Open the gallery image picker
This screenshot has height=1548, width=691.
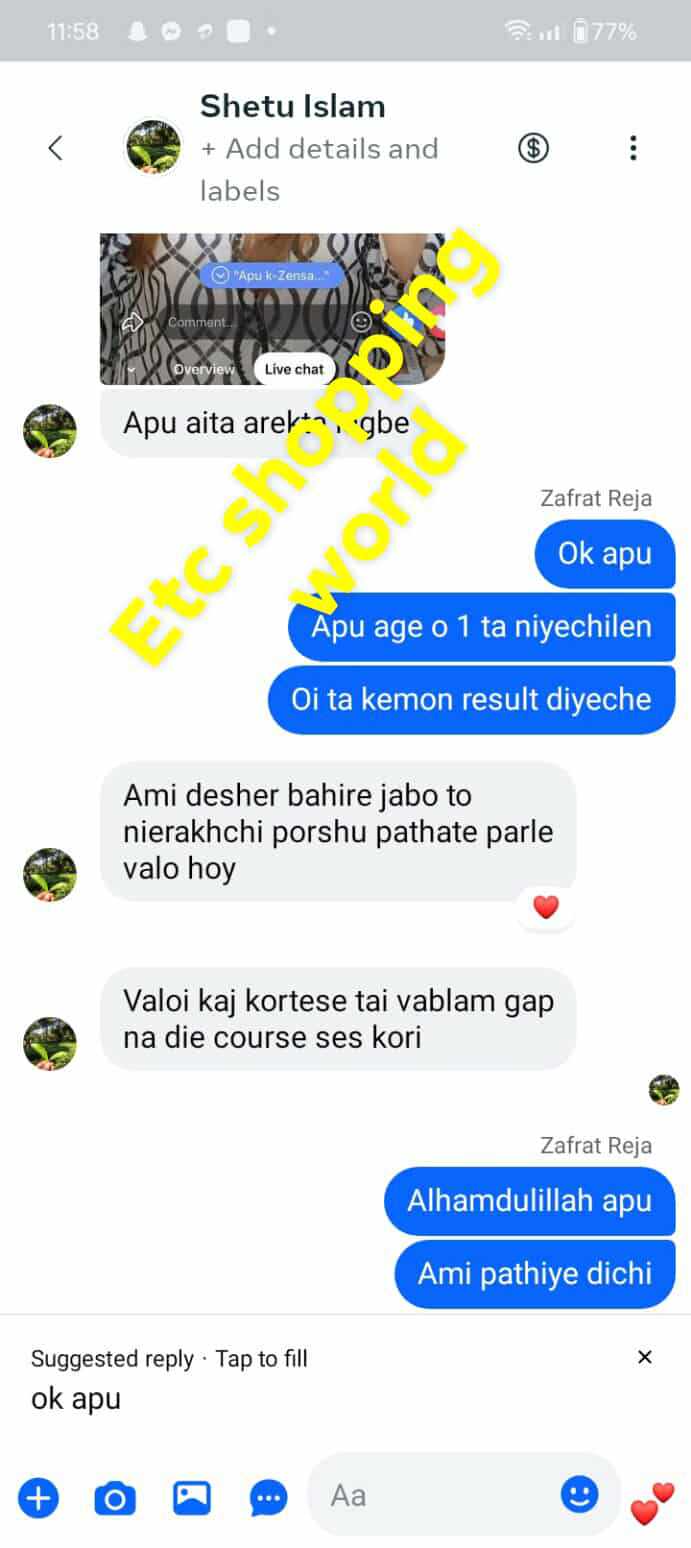click(x=192, y=1497)
